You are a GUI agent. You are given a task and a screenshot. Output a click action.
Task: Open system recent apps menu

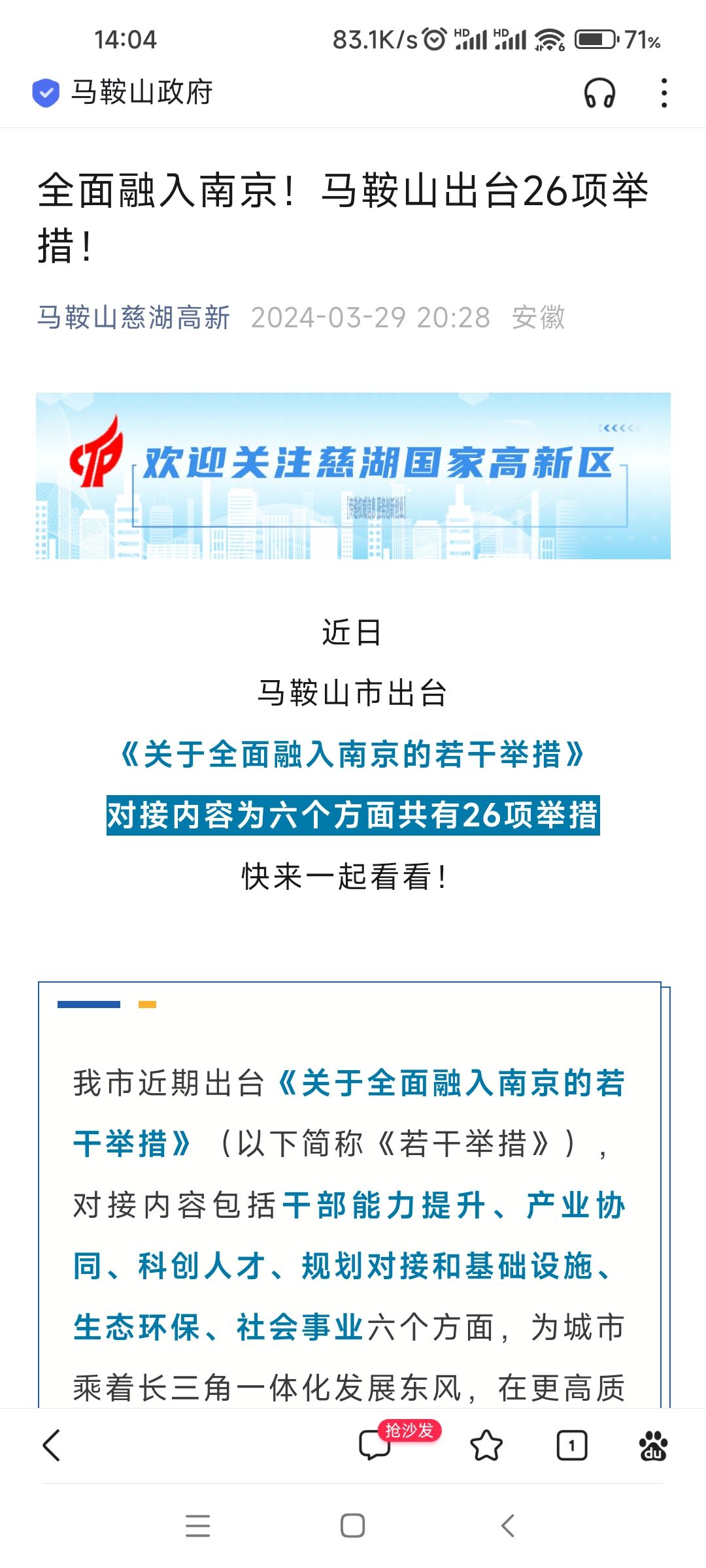point(197,1526)
